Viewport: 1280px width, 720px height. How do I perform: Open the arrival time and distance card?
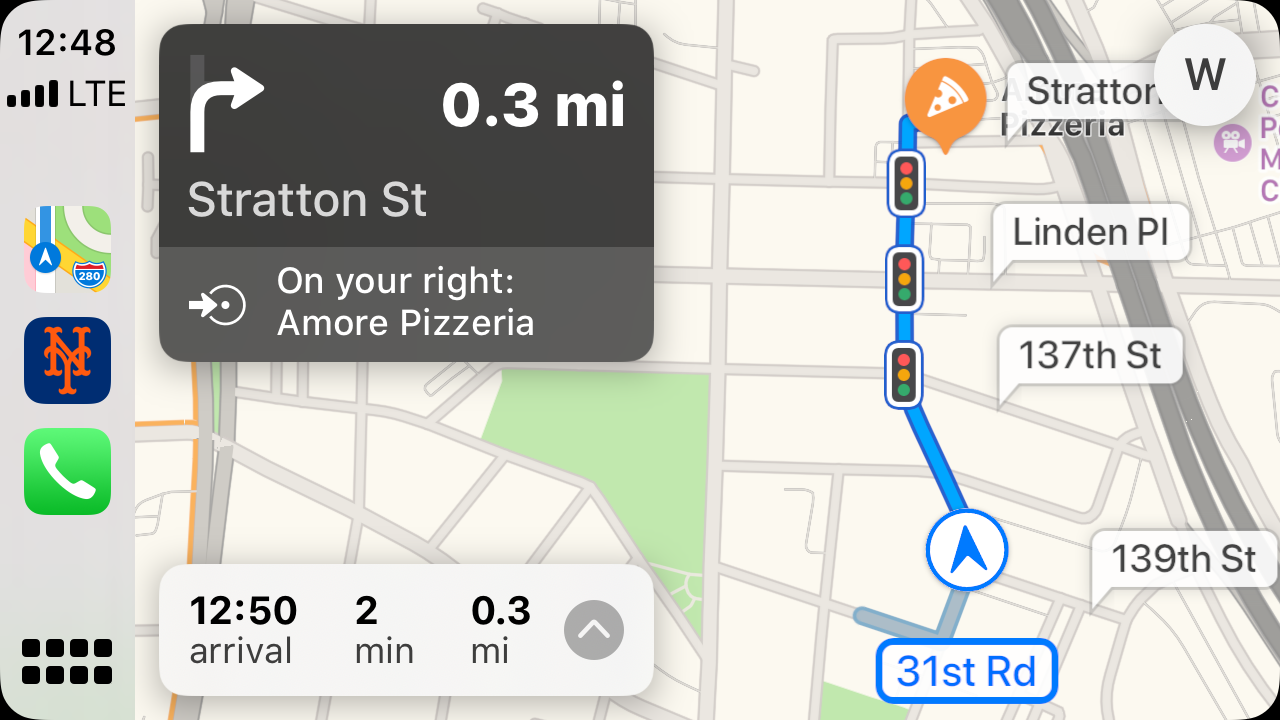click(x=360, y=630)
